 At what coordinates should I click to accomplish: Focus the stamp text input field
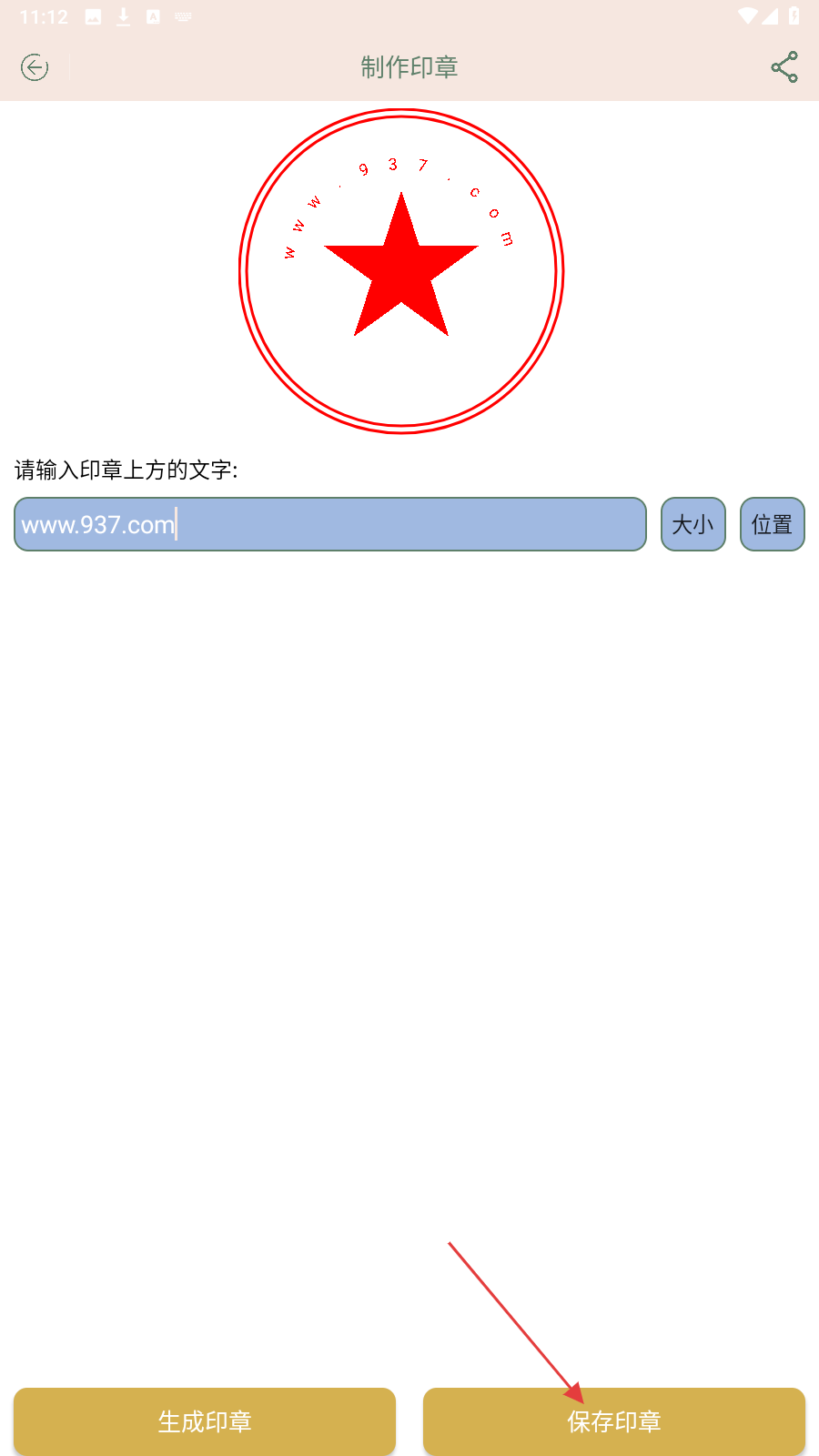[329, 524]
